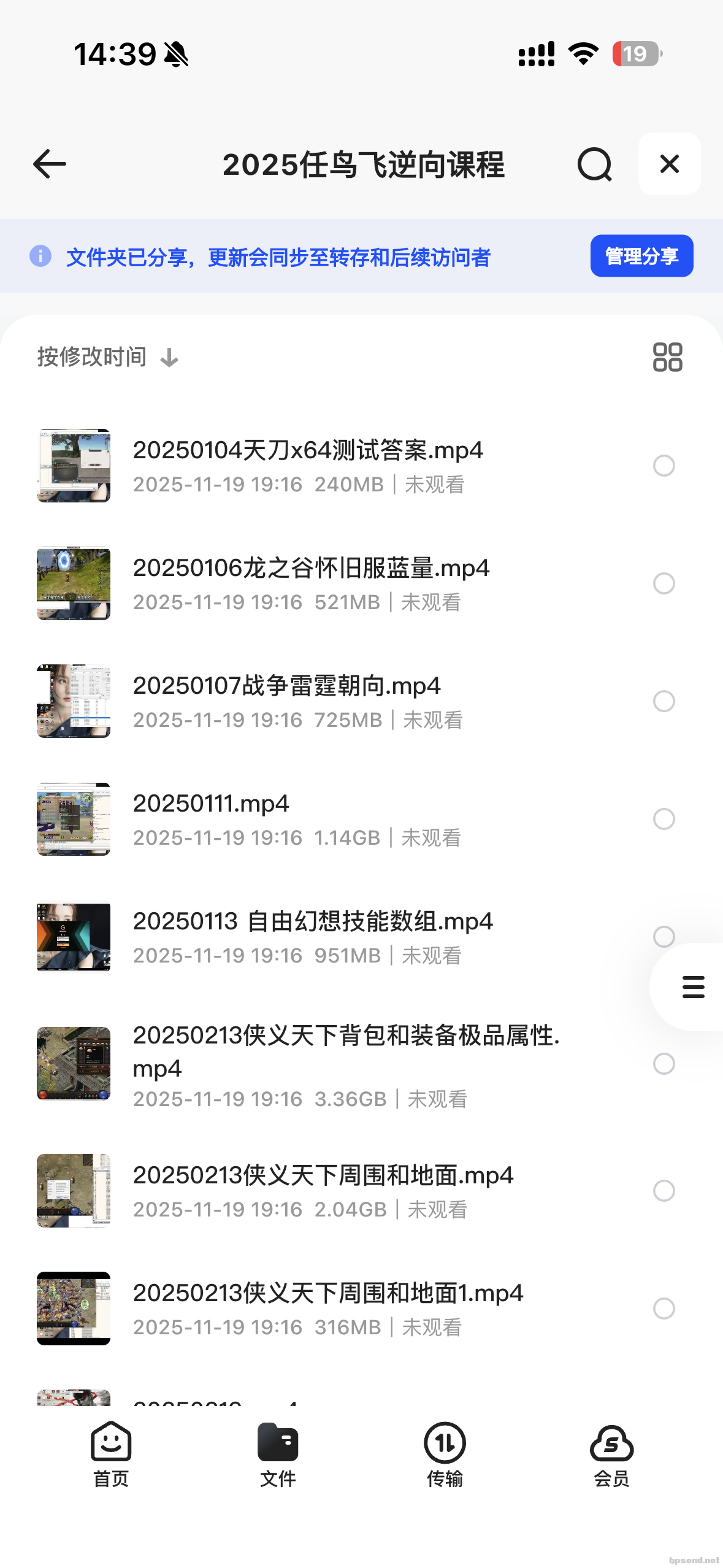
Task: Tap the 首页 smiley icon
Action: (110, 1444)
